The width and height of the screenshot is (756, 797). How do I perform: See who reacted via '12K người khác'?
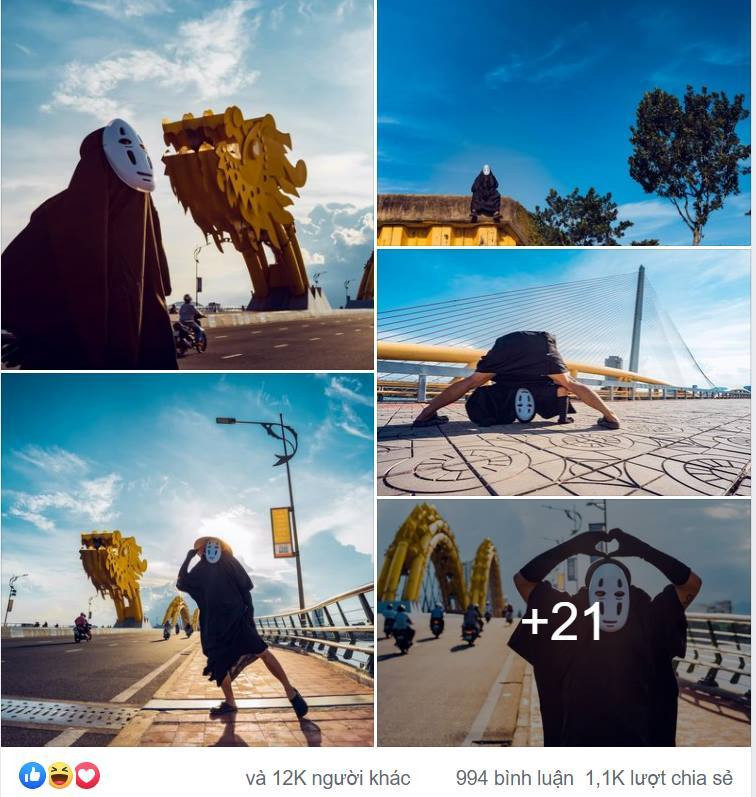tap(328, 778)
